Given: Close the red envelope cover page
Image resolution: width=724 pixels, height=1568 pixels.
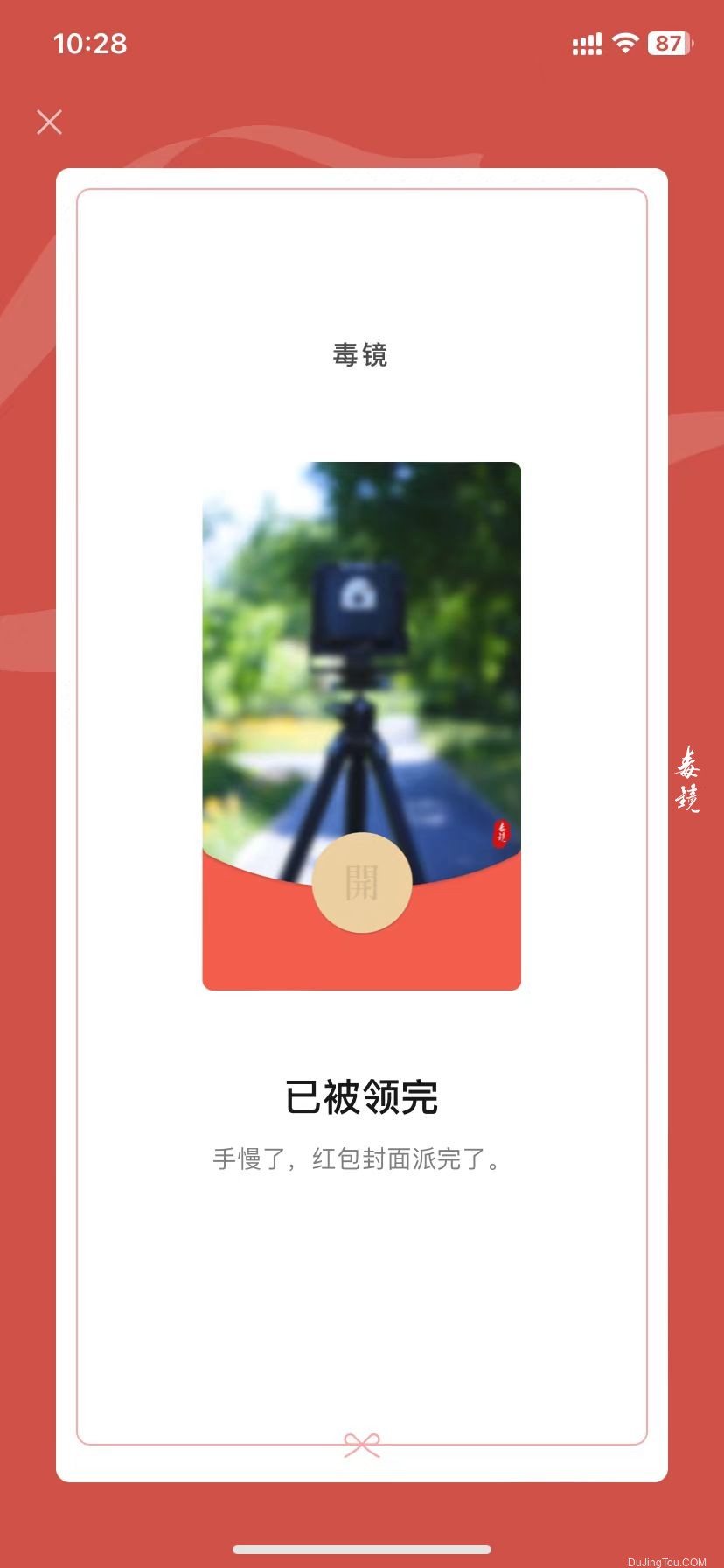Looking at the screenshot, I should pos(50,122).
